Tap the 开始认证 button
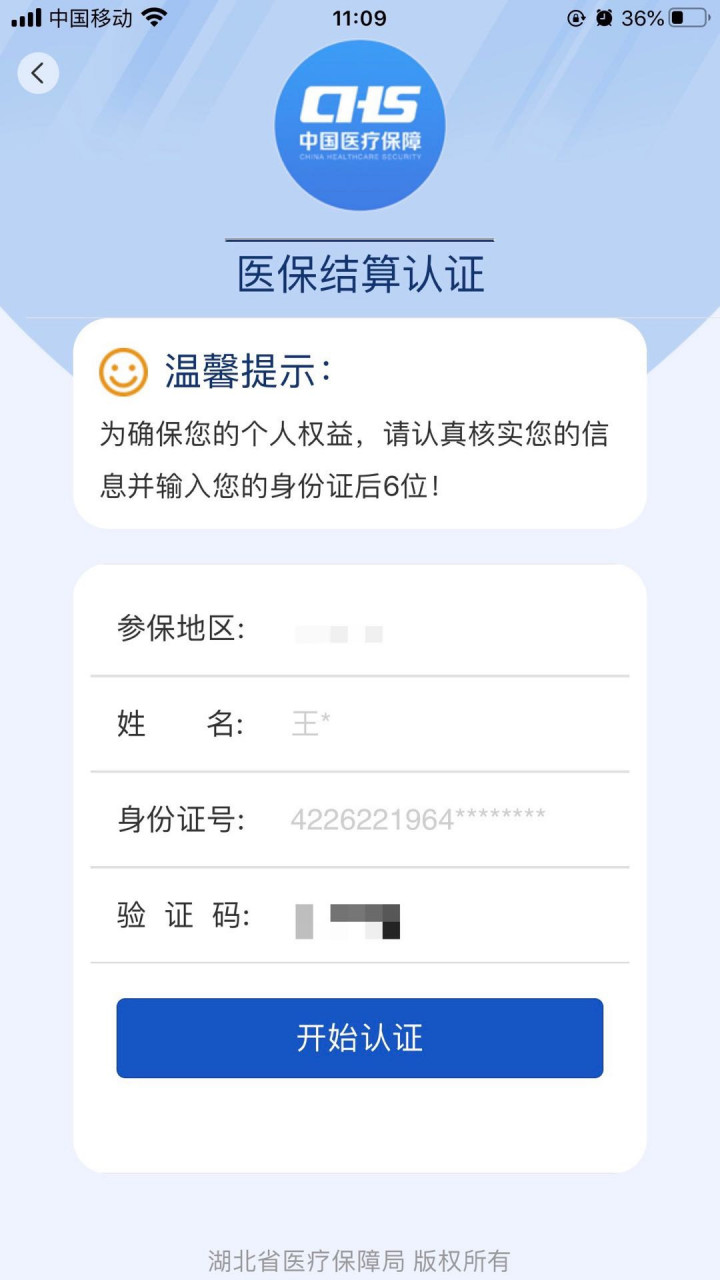 click(360, 1038)
